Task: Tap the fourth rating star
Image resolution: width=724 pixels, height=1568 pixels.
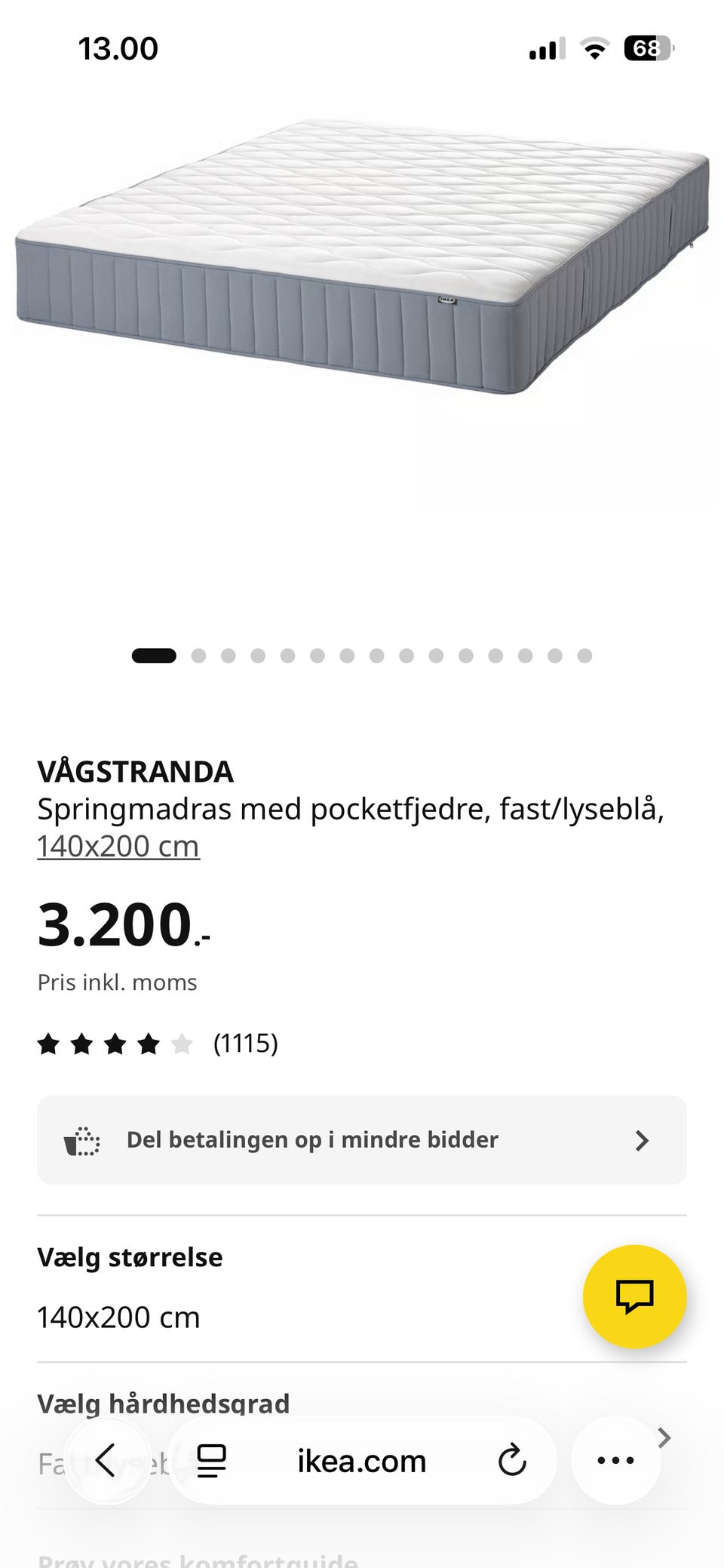Action: (x=148, y=1044)
